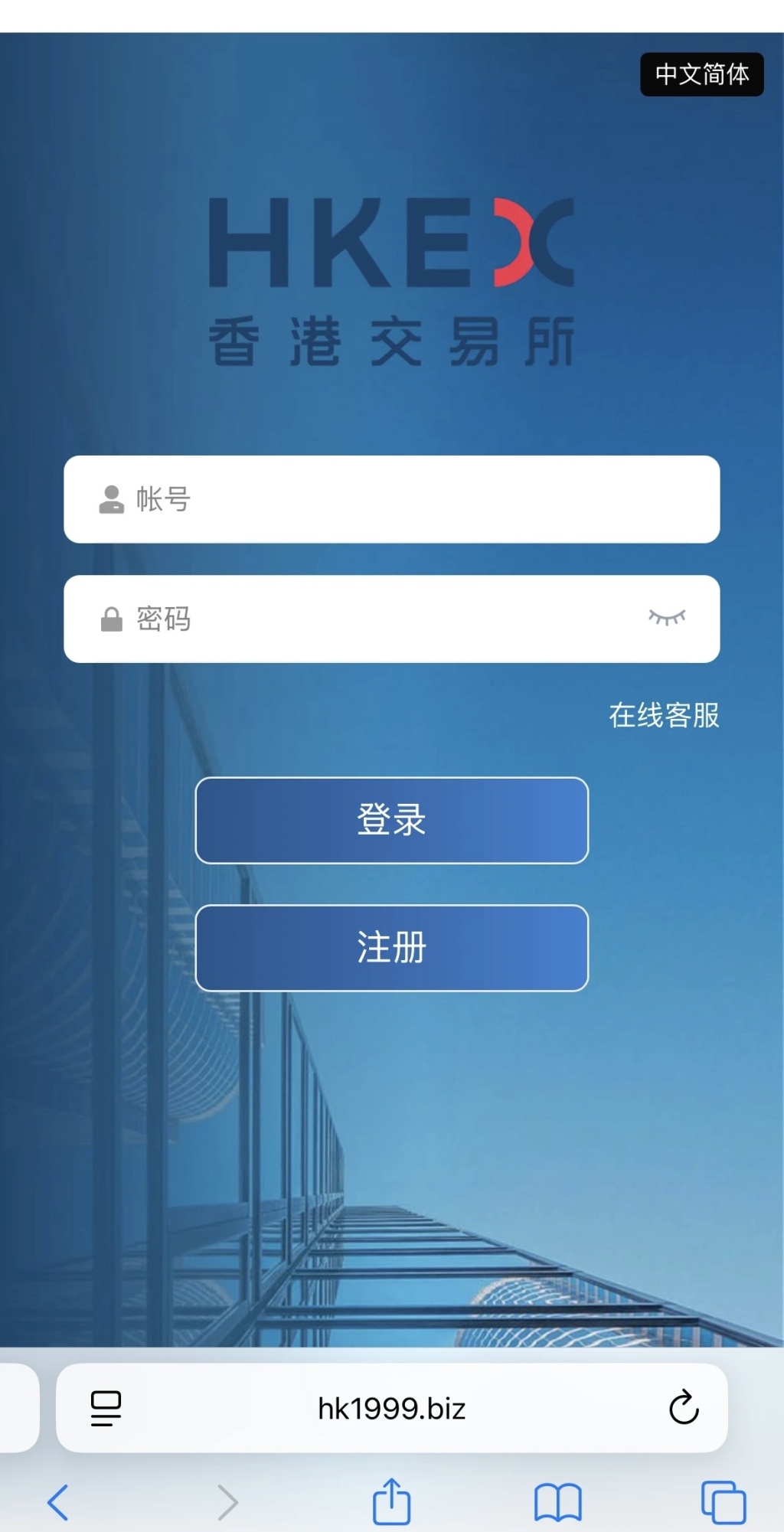784x1532 pixels.
Task: Open the browser bookmarks
Action: pyautogui.click(x=558, y=1502)
